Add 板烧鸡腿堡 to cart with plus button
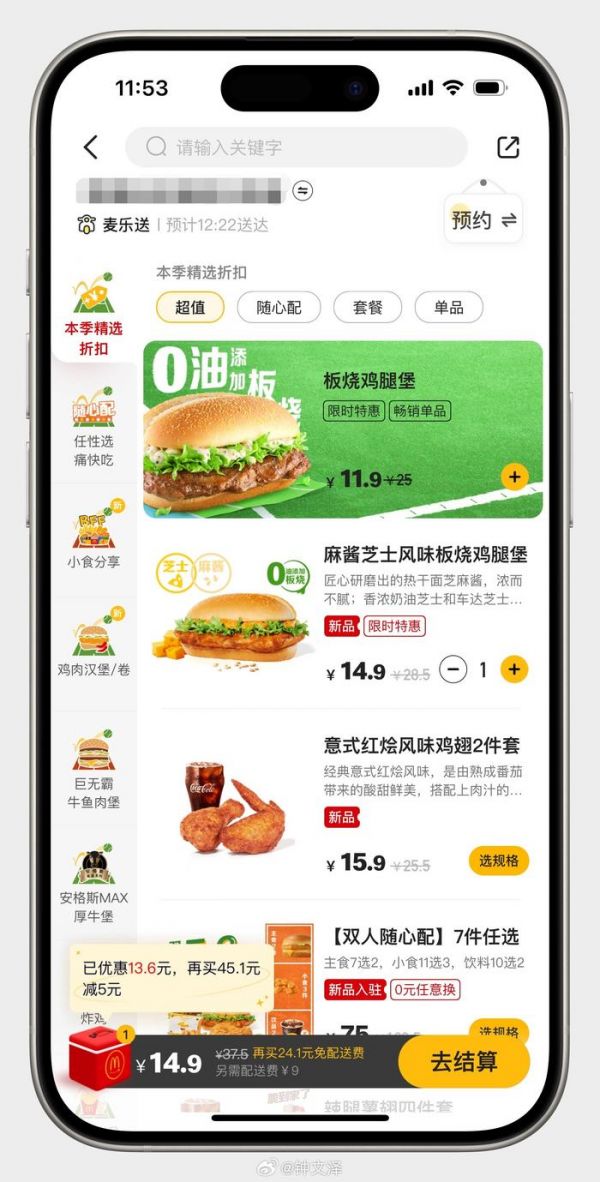Viewport: 600px width, 1182px height. (515, 477)
